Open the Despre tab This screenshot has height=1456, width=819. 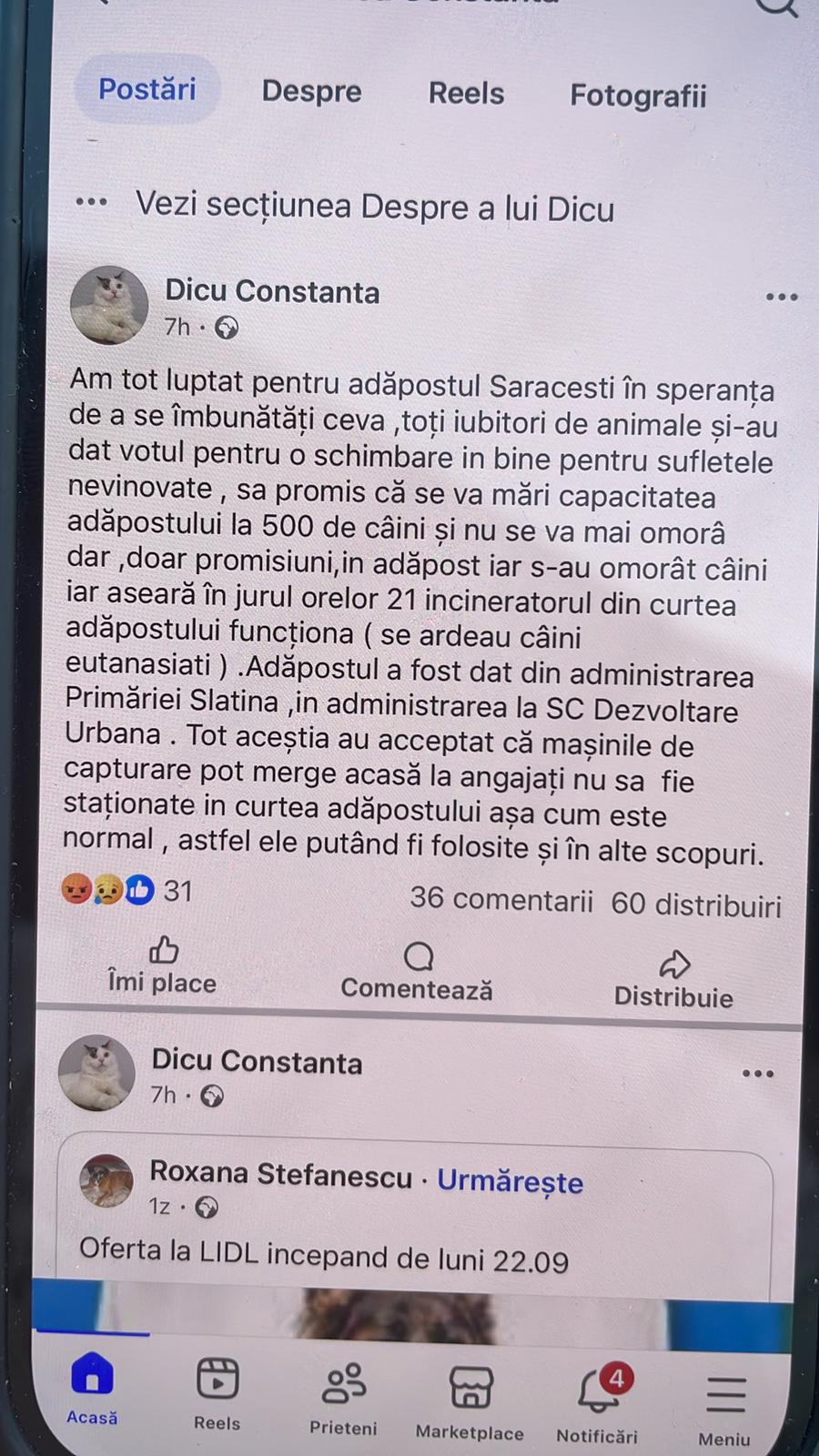click(x=311, y=92)
